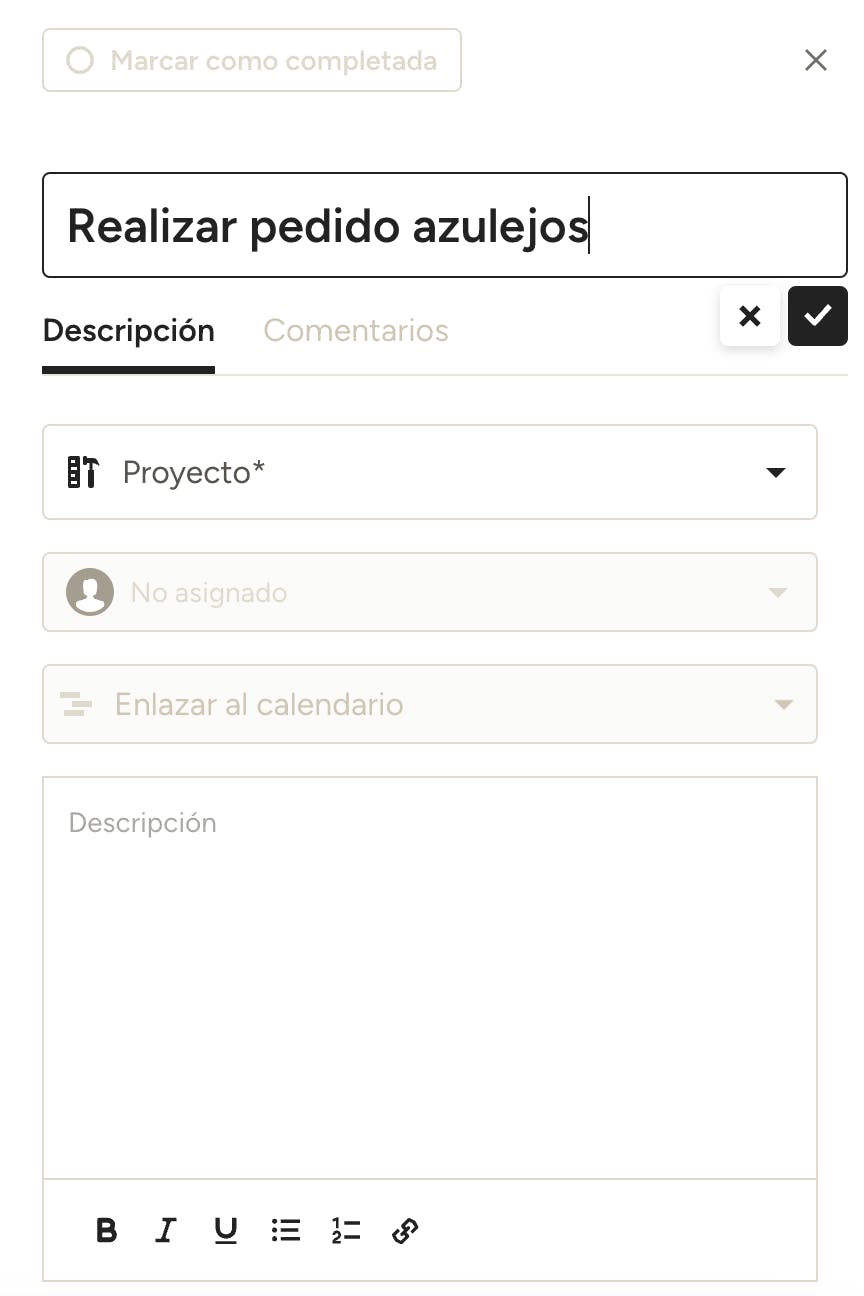Confirm the title with the checkmark
Screen dimensions: 864x1296
click(817, 316)
